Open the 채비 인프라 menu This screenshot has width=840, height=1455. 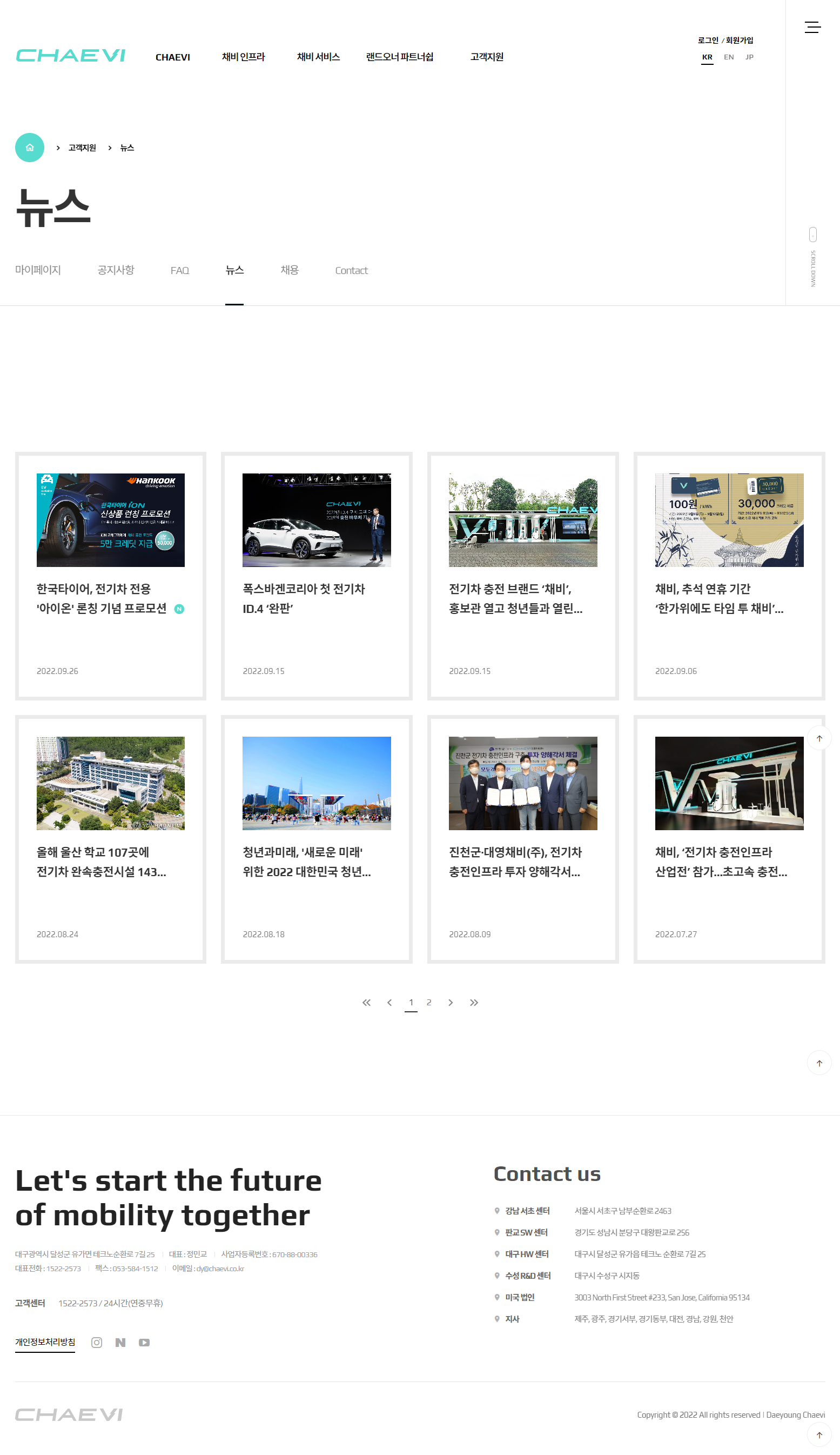[244, 57]
